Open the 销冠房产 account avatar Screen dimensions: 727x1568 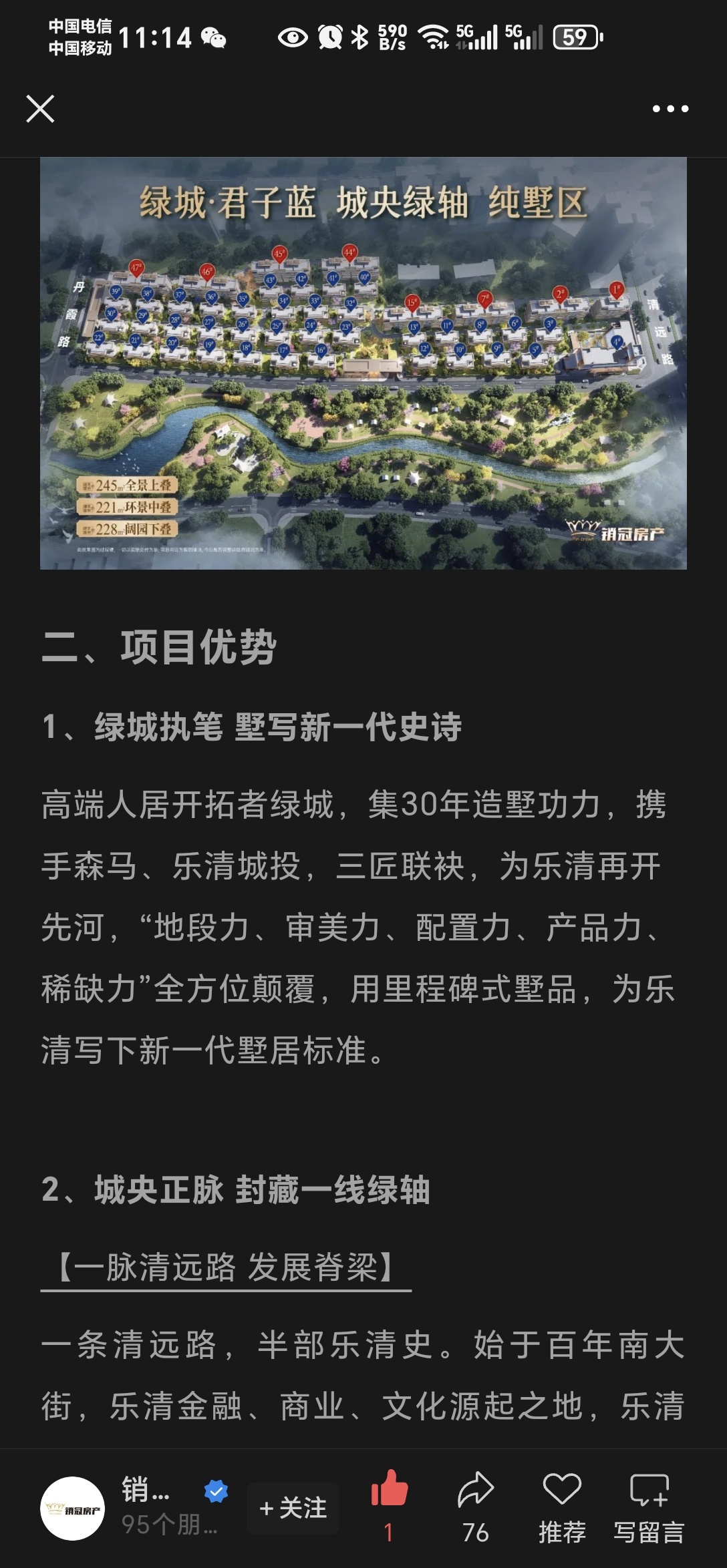click(x=73, y=1508)
